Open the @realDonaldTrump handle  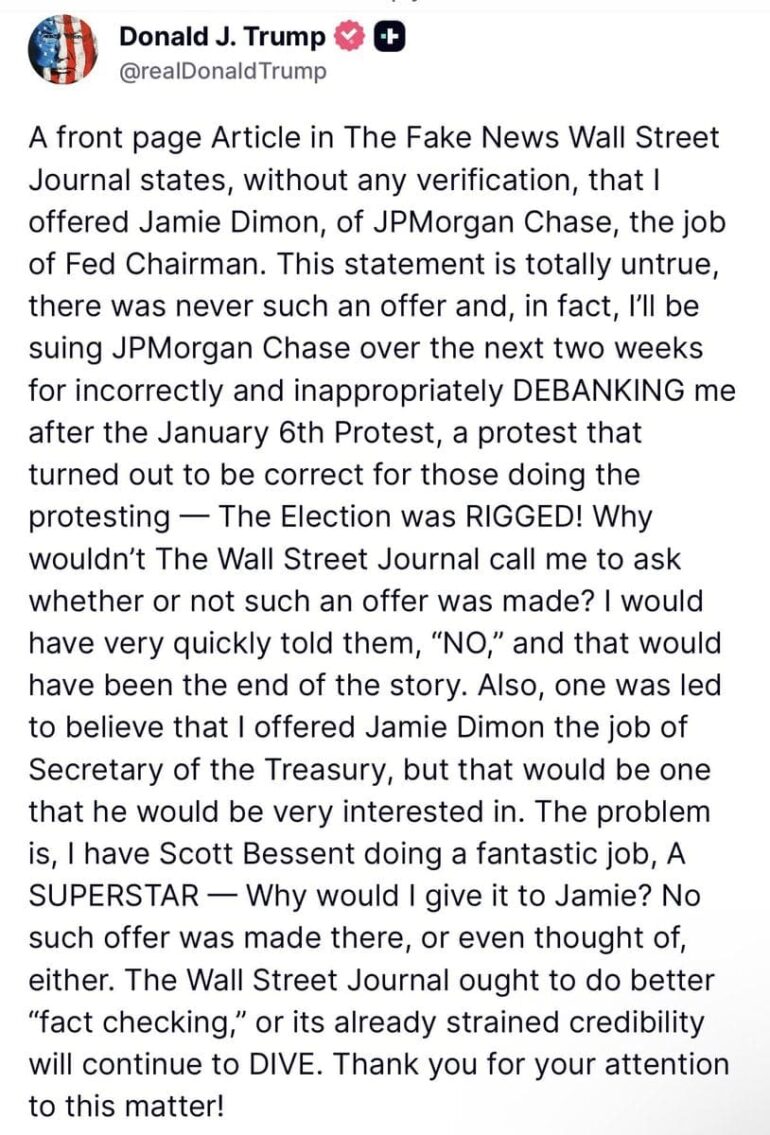222,72
